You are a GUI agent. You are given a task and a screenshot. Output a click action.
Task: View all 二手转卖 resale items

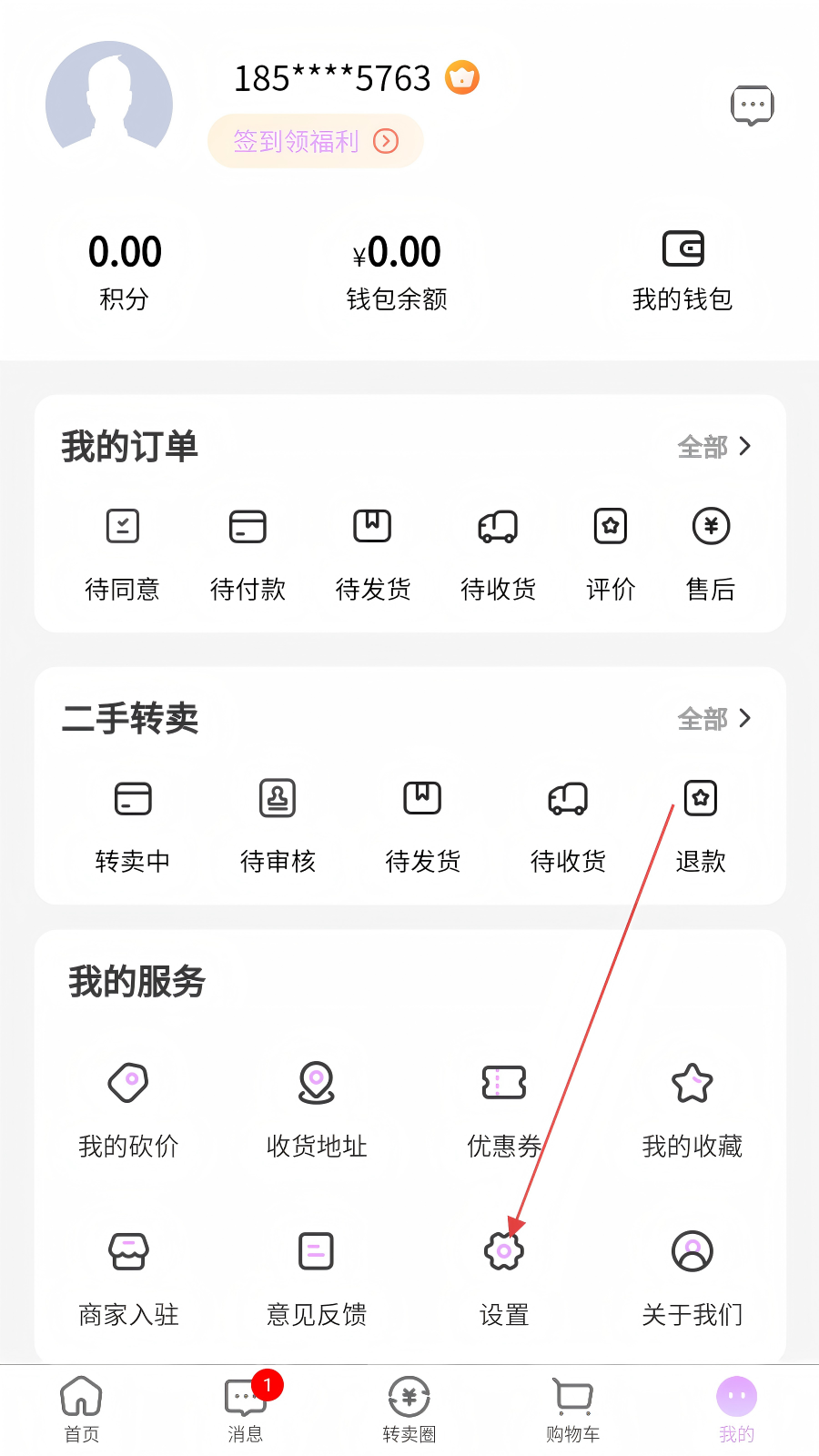[714, 719]
